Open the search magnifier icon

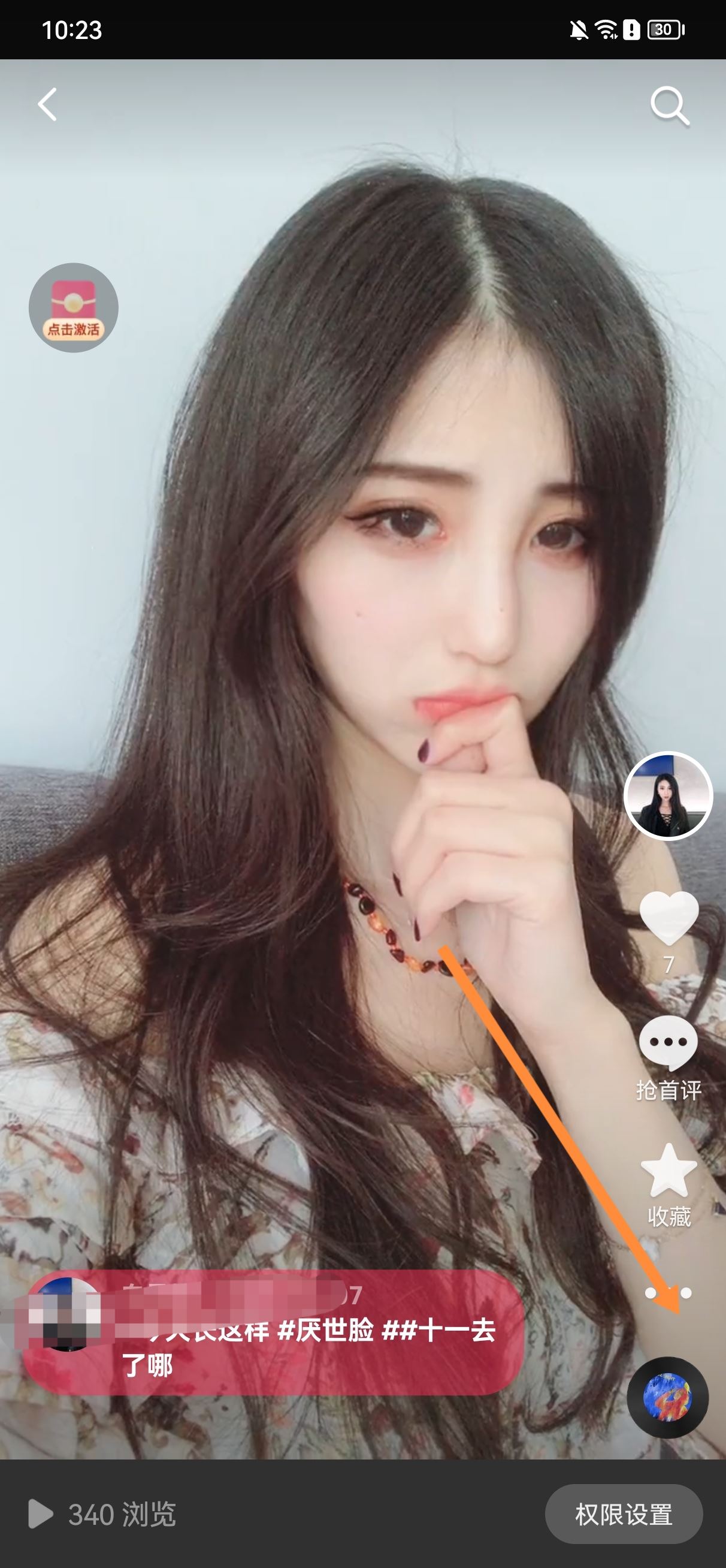coord(669,106)
